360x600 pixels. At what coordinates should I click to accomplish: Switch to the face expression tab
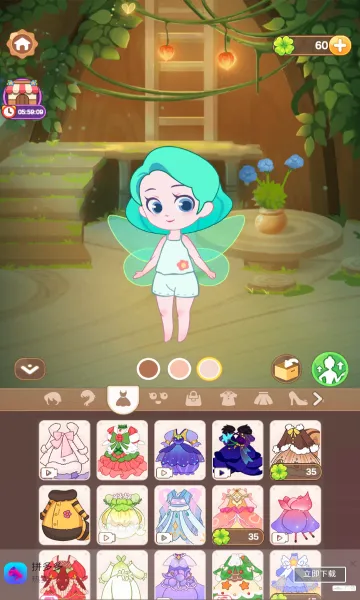(156, 399)
